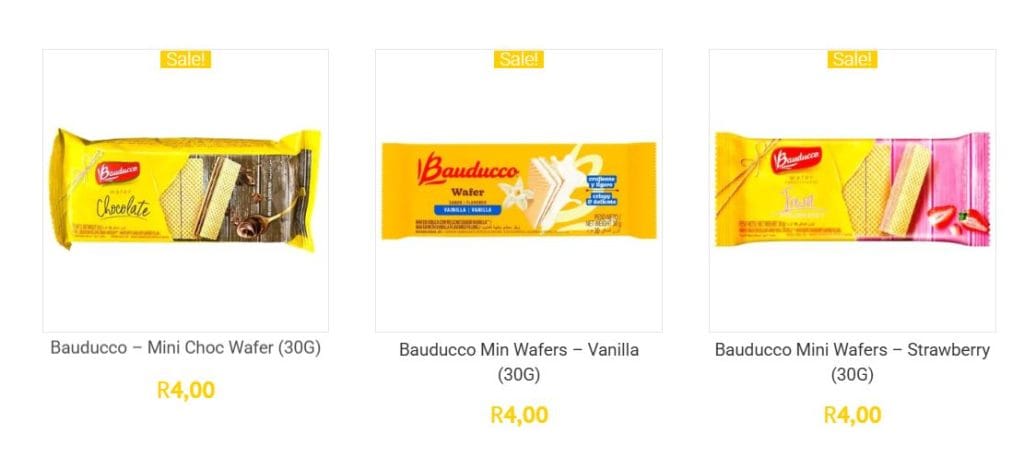Open the Bauducco Strawberry wafer product image
1024x469 pixels.
coord(852,190)
